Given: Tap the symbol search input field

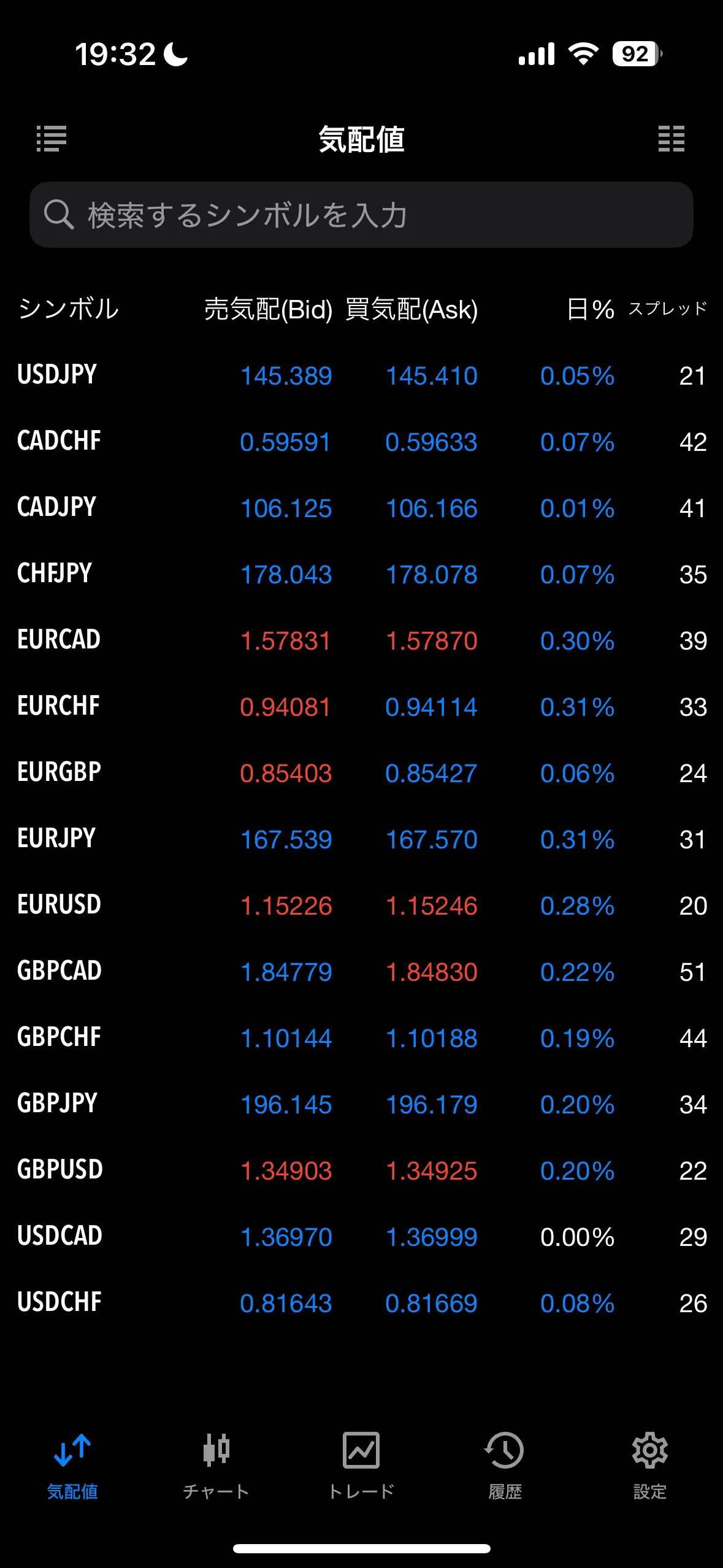Looking at the screenshot, I should (x=362, y=214).
